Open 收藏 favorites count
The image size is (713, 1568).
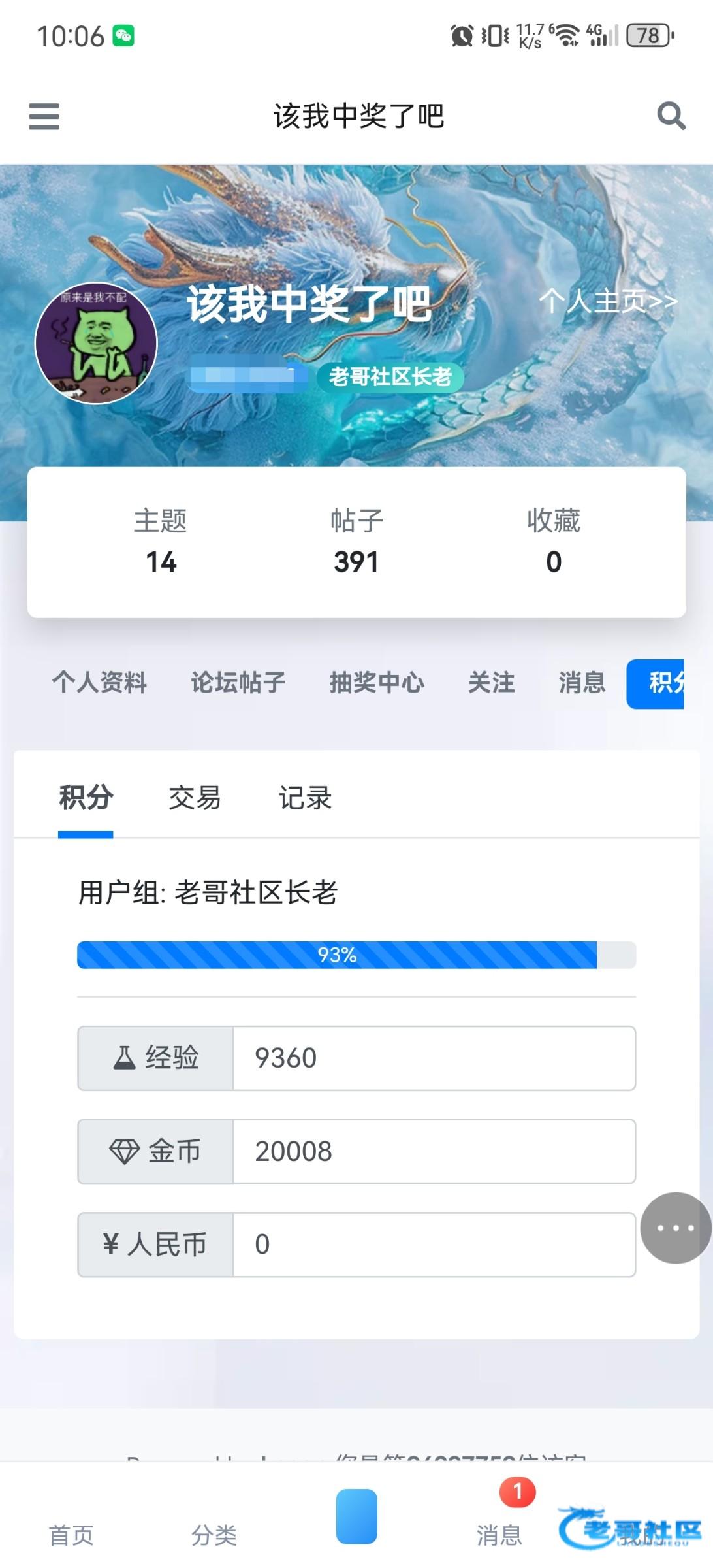553,542
